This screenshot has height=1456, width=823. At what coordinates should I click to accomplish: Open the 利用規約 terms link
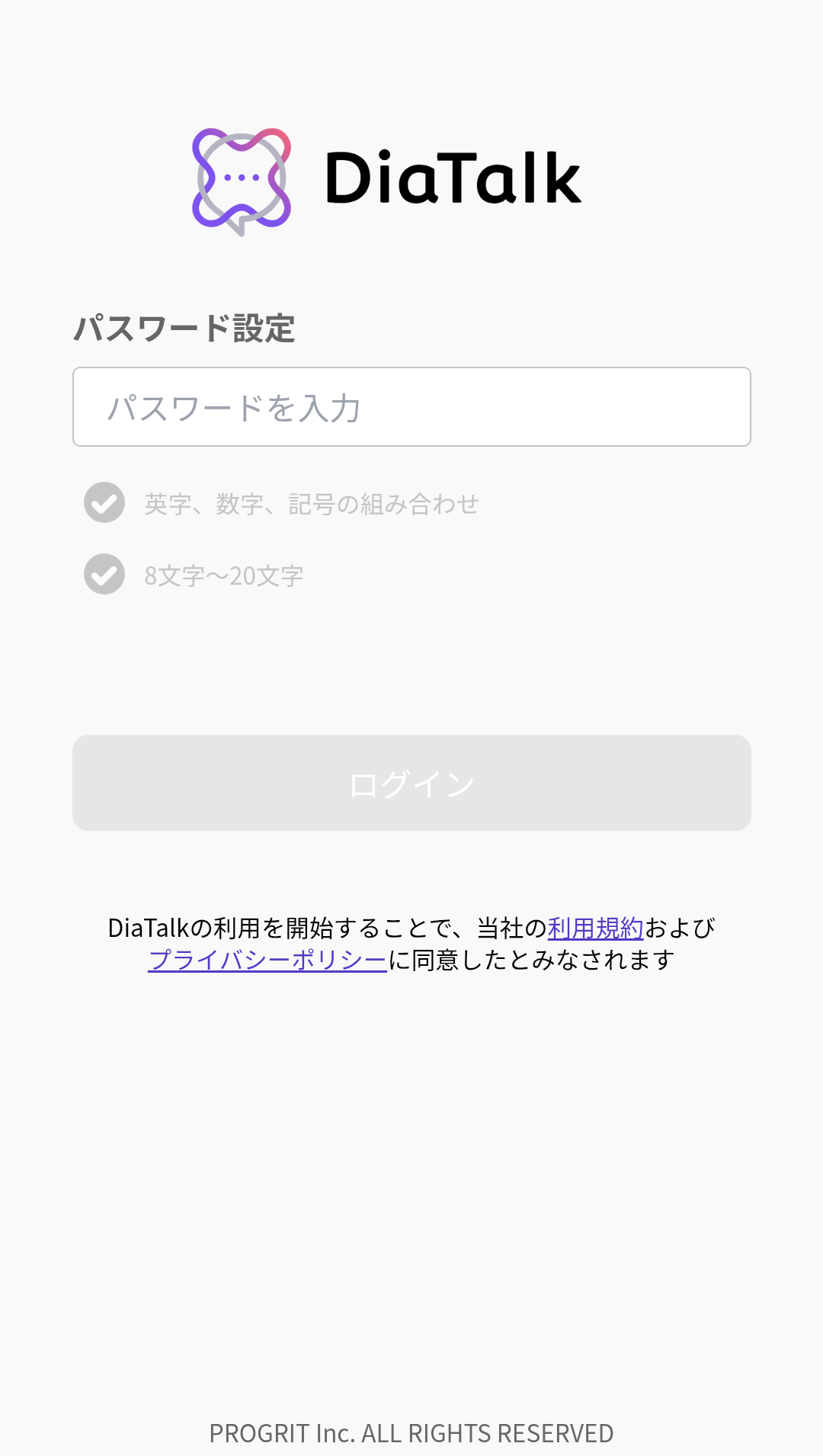click(x=595, y=928)
